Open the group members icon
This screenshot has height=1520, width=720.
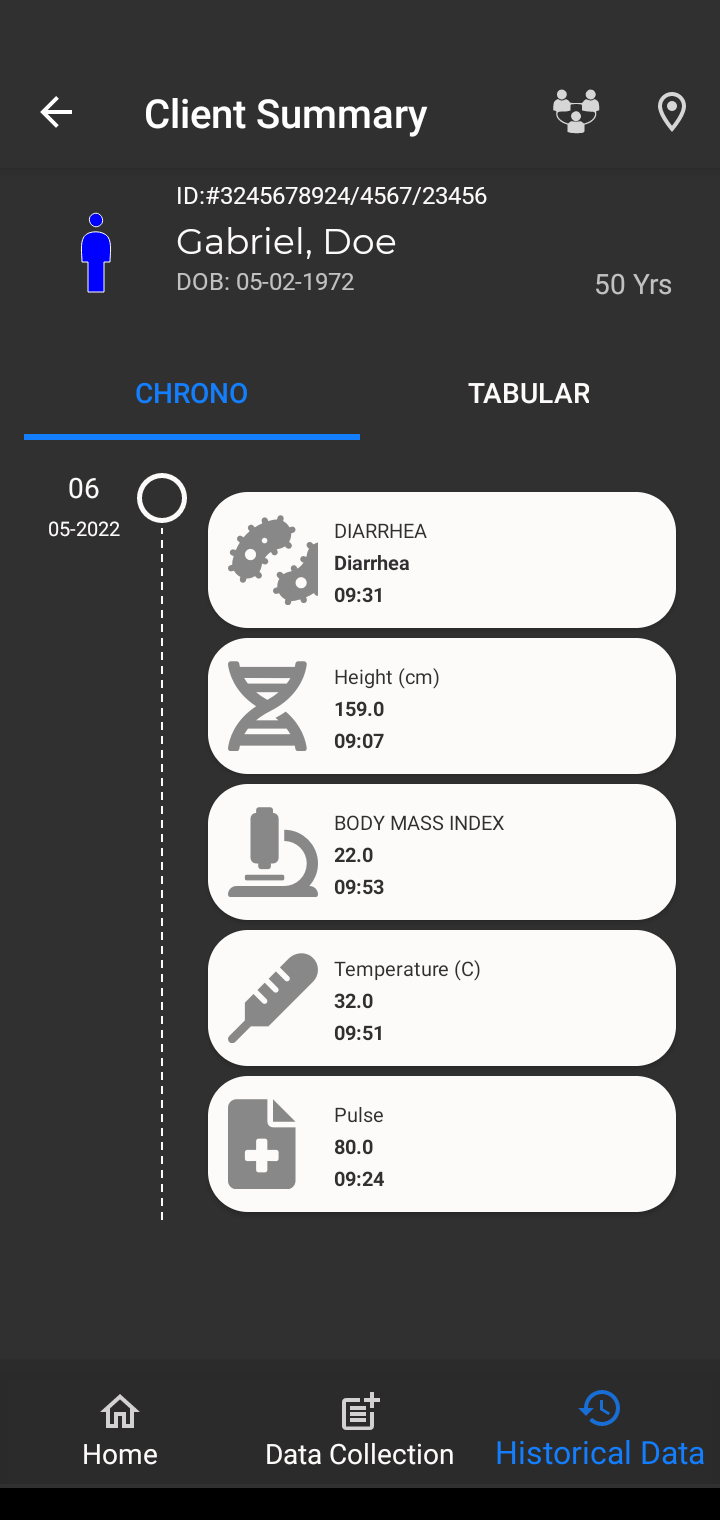[576, 111]
